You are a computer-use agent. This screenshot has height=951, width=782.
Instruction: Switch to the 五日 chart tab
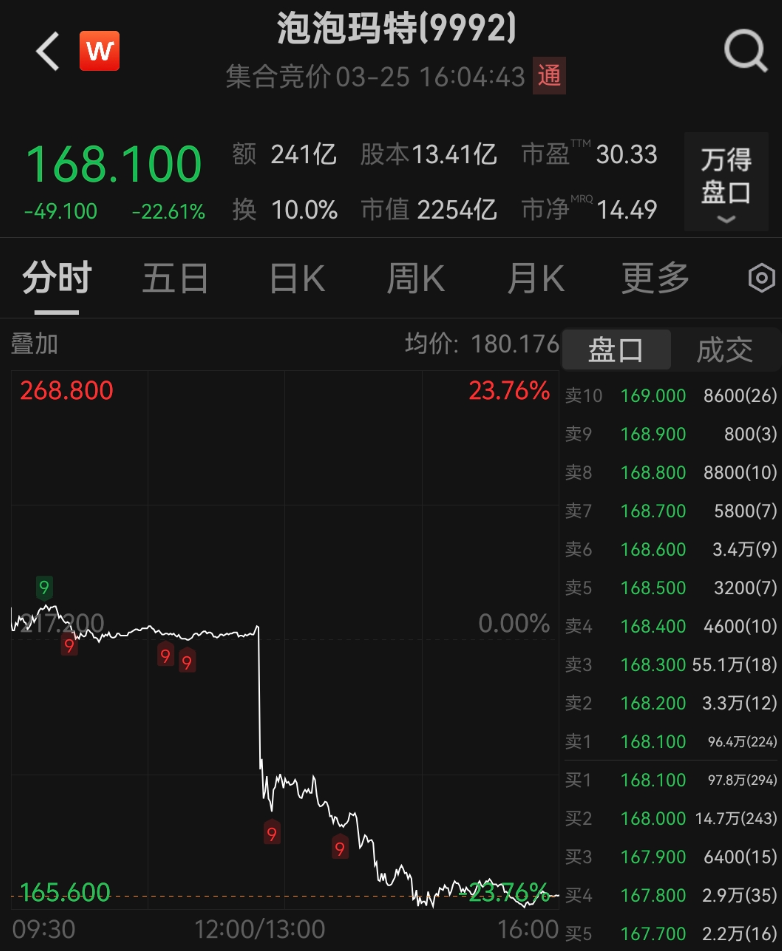coord(175,279)
